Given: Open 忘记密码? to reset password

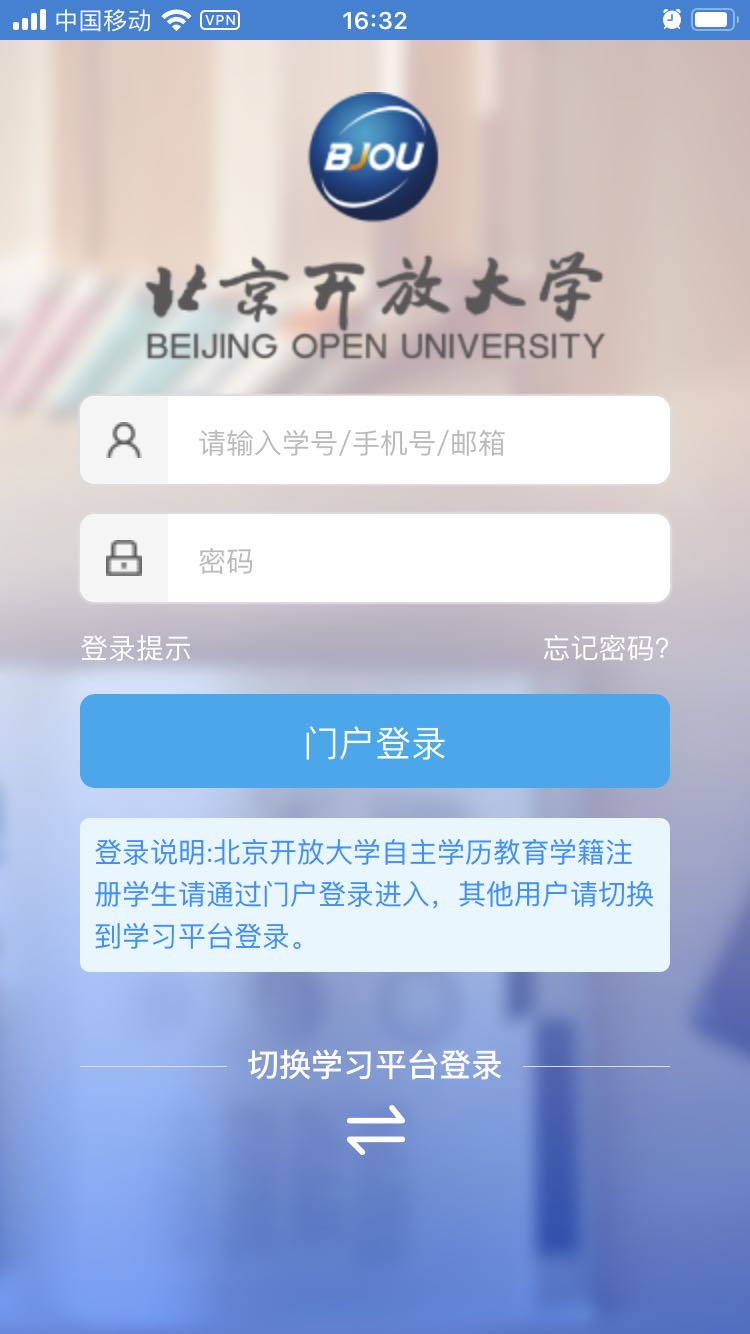Looking at the screenshot, I should tap(606, 649).
